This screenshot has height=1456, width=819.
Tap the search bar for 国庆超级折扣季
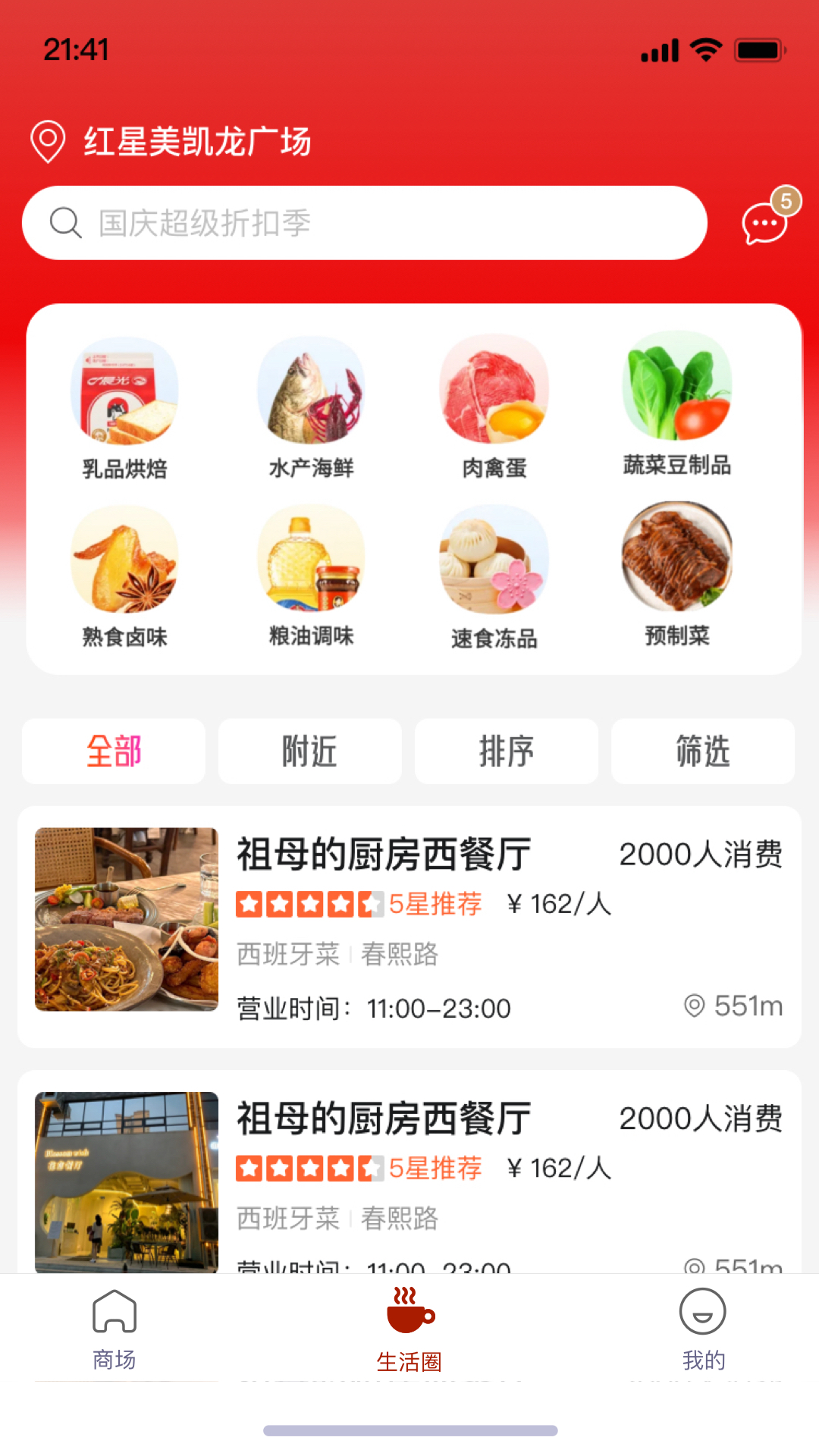coord(364,222)
